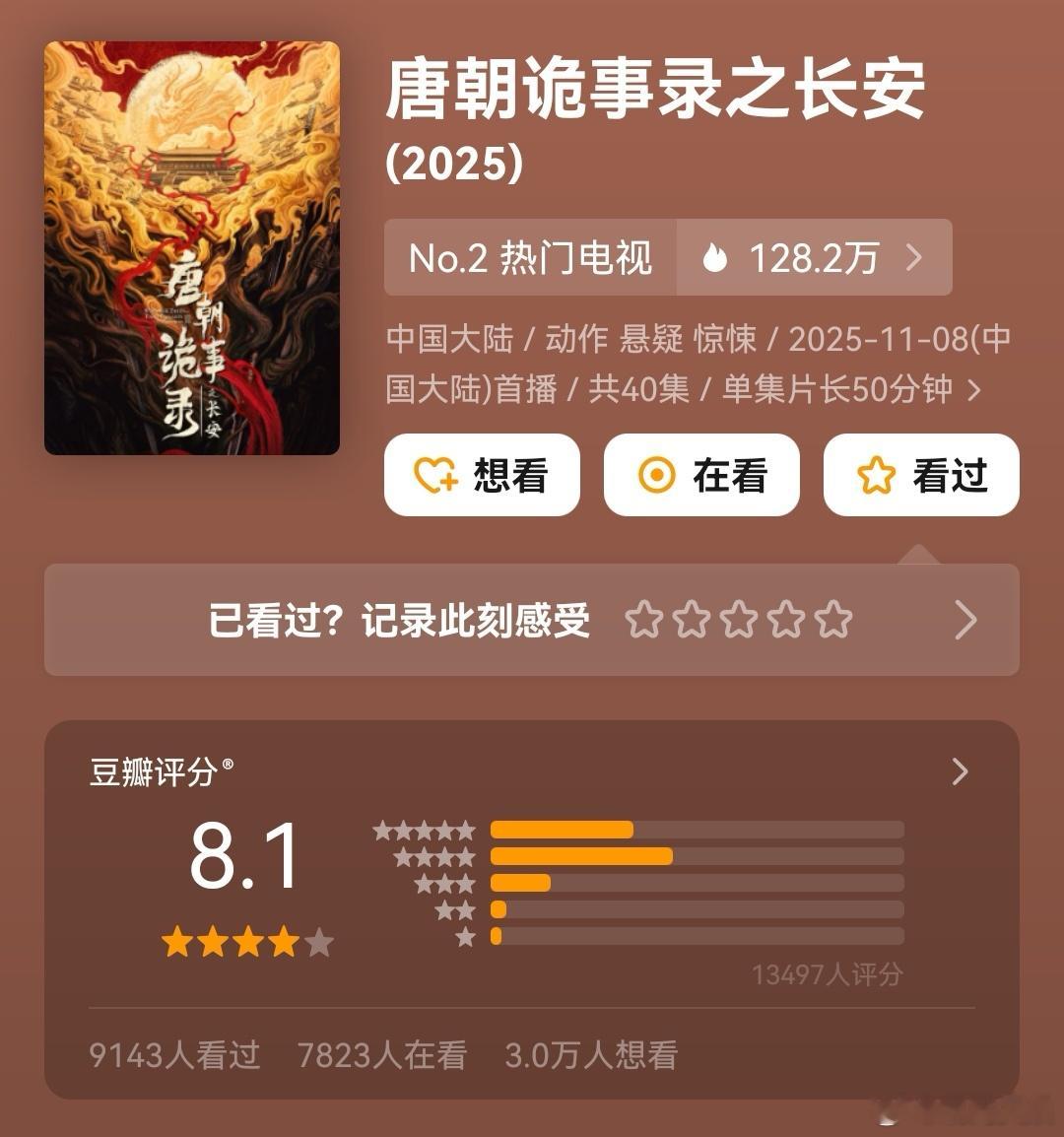1064x1137 pixels.
Task: Select the first gray star to rate
Action: (645, 621)
